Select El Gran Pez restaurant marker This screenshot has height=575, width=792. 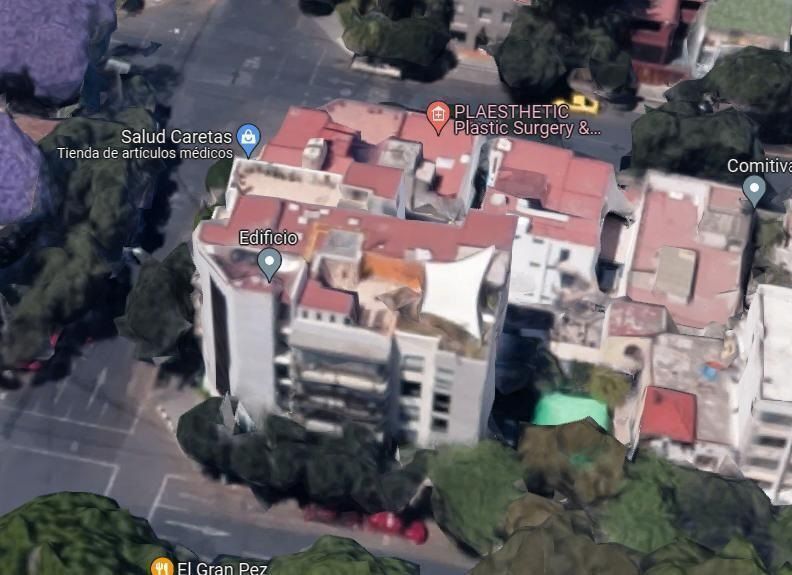(x=162, y=567)
